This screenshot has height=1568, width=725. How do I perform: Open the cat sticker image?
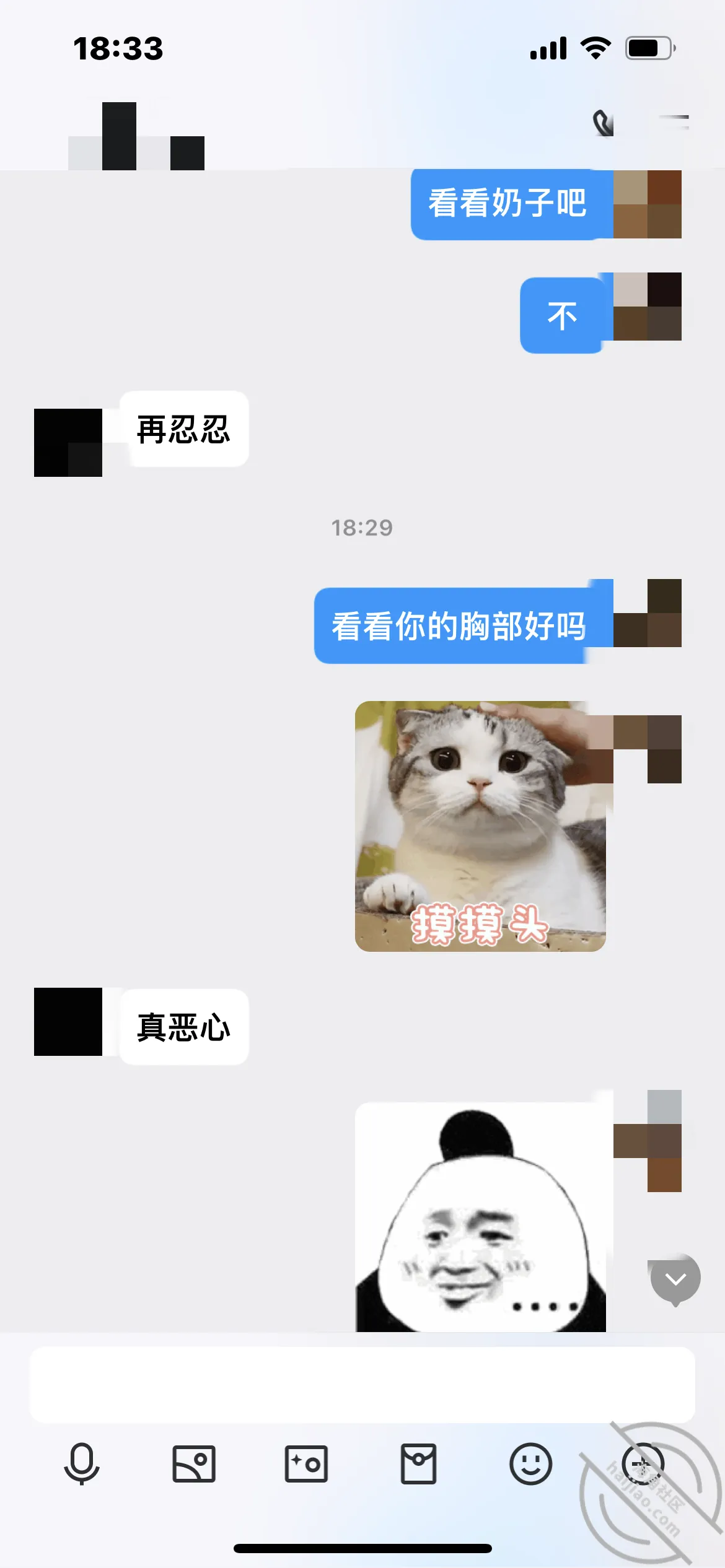pyautogui.click(x=480, y=826)
